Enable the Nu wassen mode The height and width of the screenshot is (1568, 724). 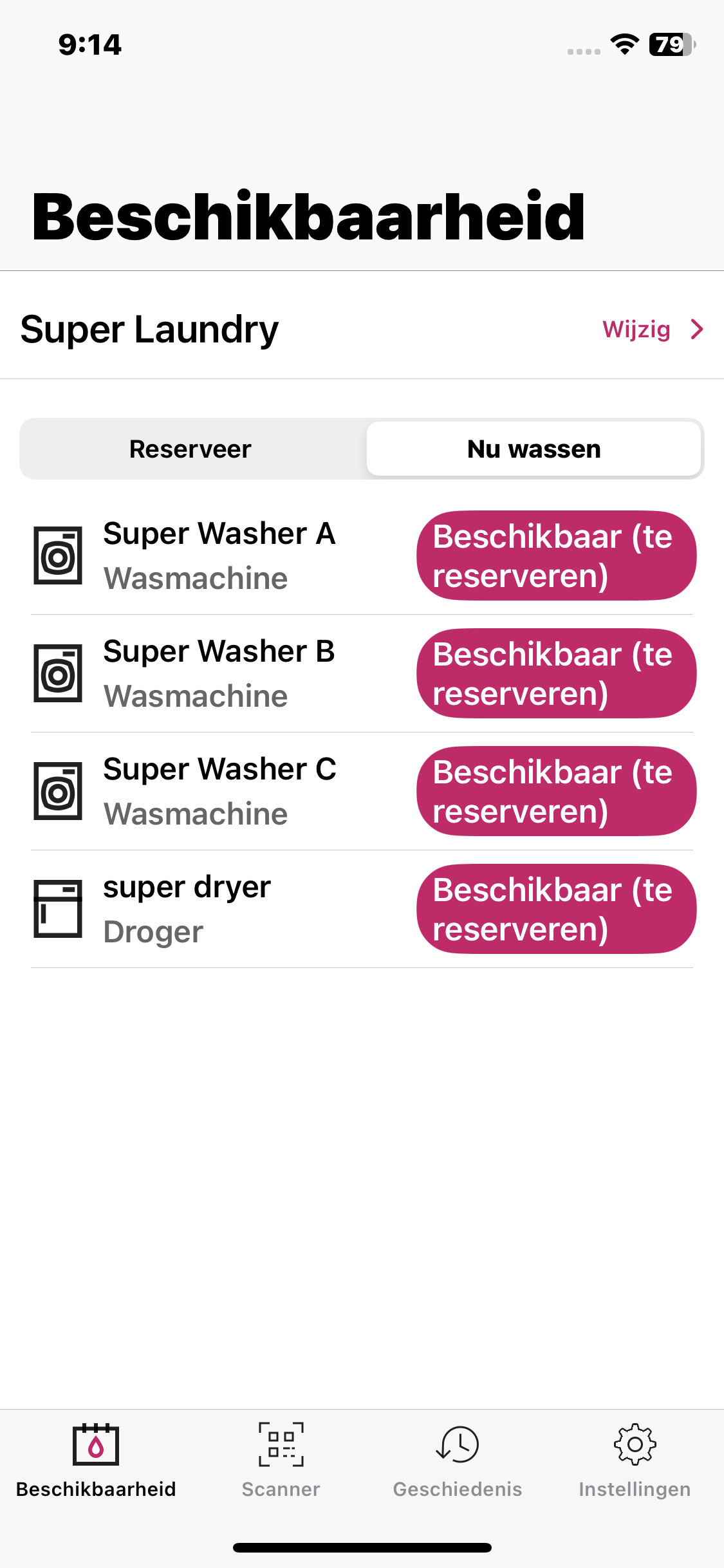[x=534, y=449]
